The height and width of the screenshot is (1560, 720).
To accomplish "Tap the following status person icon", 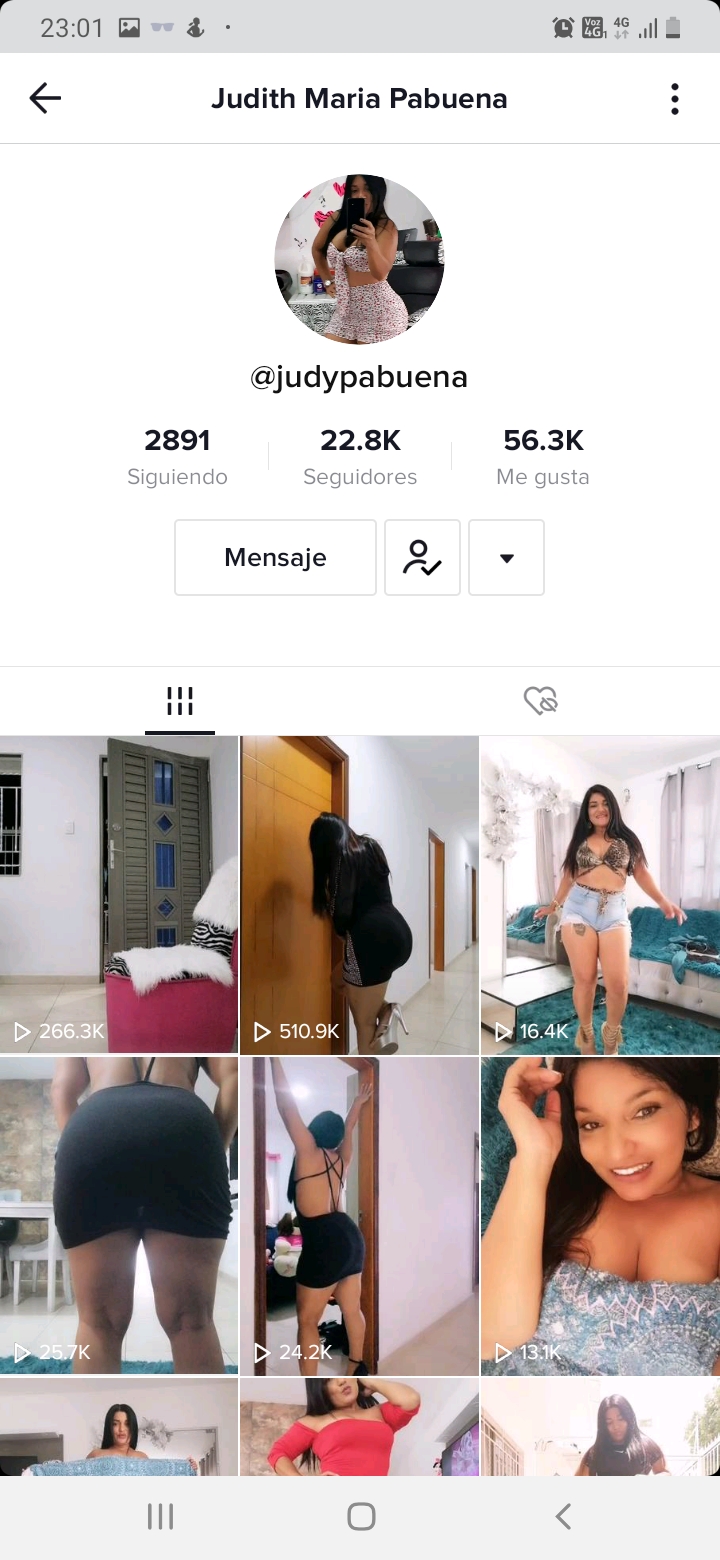I will tap(422, 557).
